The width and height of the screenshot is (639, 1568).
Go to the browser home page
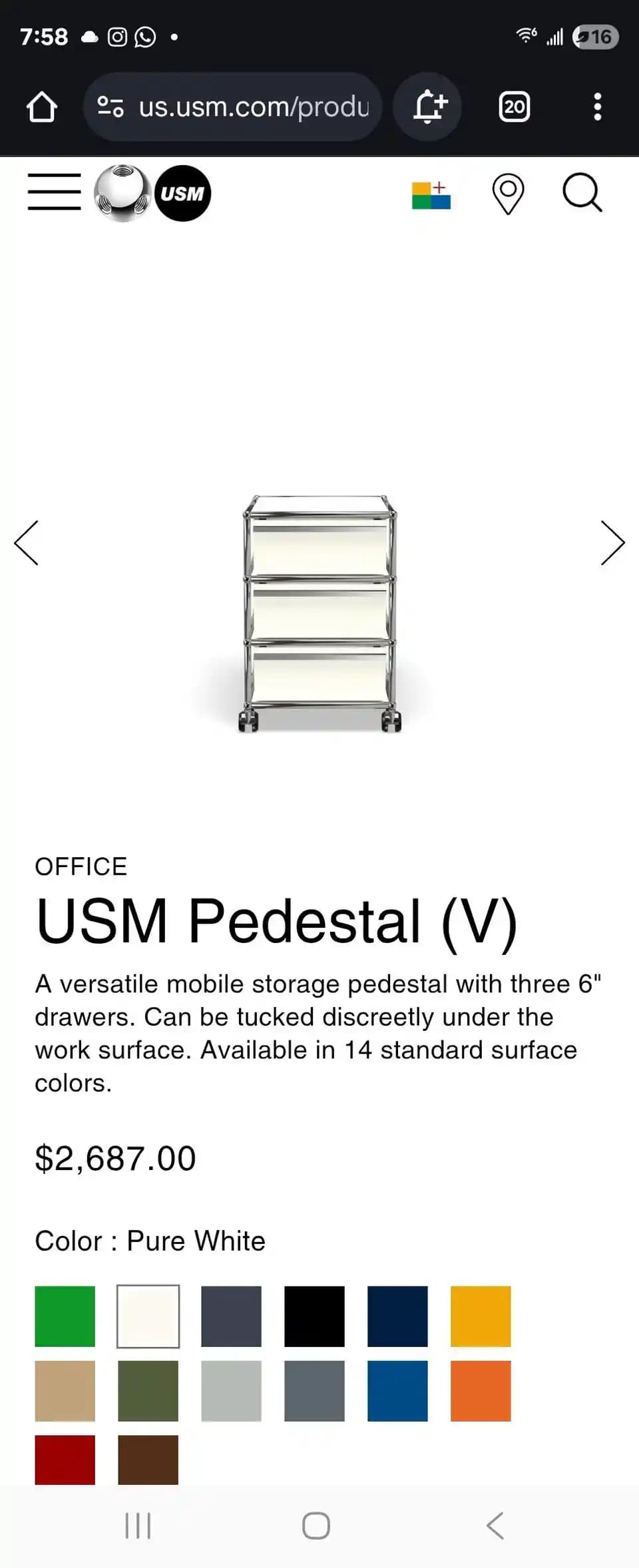pyautogui.click(x=42, y=106)
